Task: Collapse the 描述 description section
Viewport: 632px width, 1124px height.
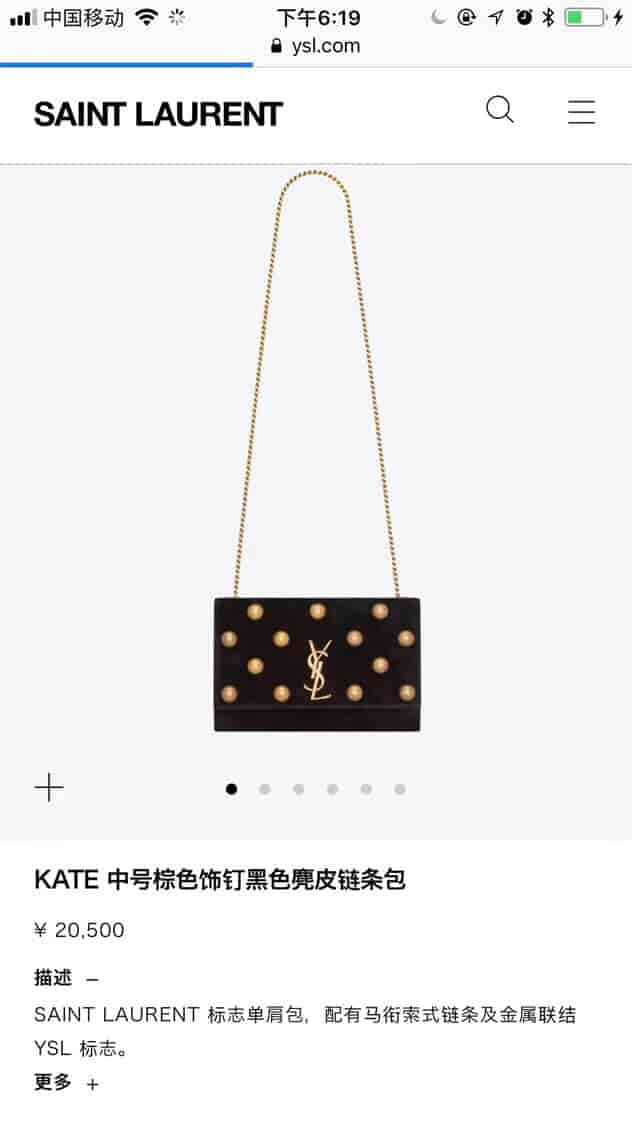Action: tap(66, 978)
